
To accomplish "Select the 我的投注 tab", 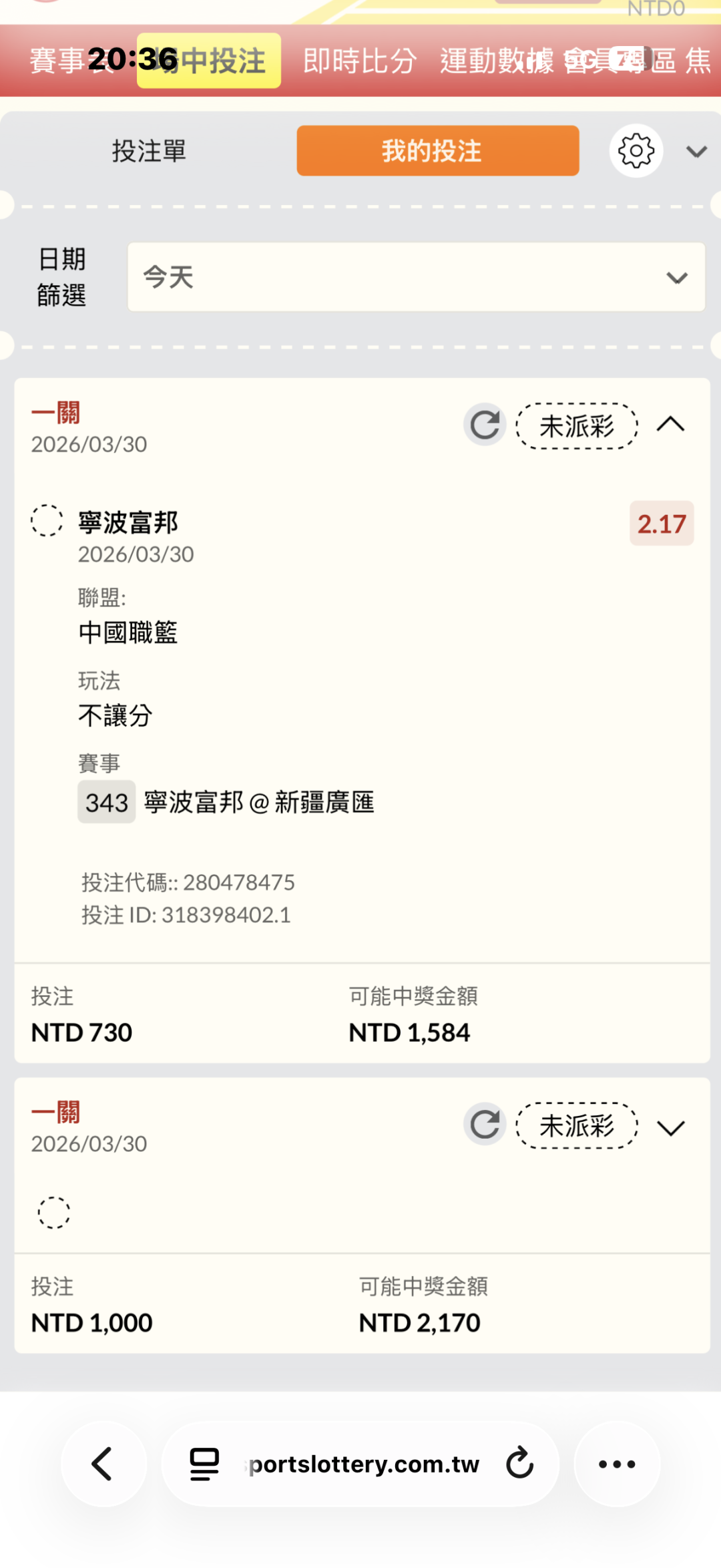I will 438,151.
